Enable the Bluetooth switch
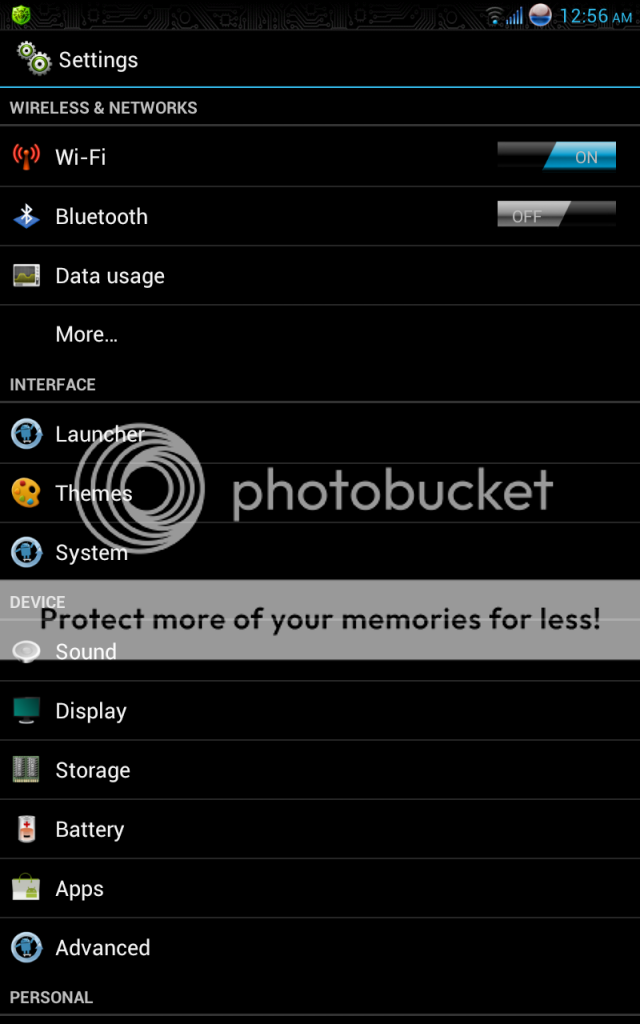Viewport: 640px width, 1024px height. click(556, 215)
